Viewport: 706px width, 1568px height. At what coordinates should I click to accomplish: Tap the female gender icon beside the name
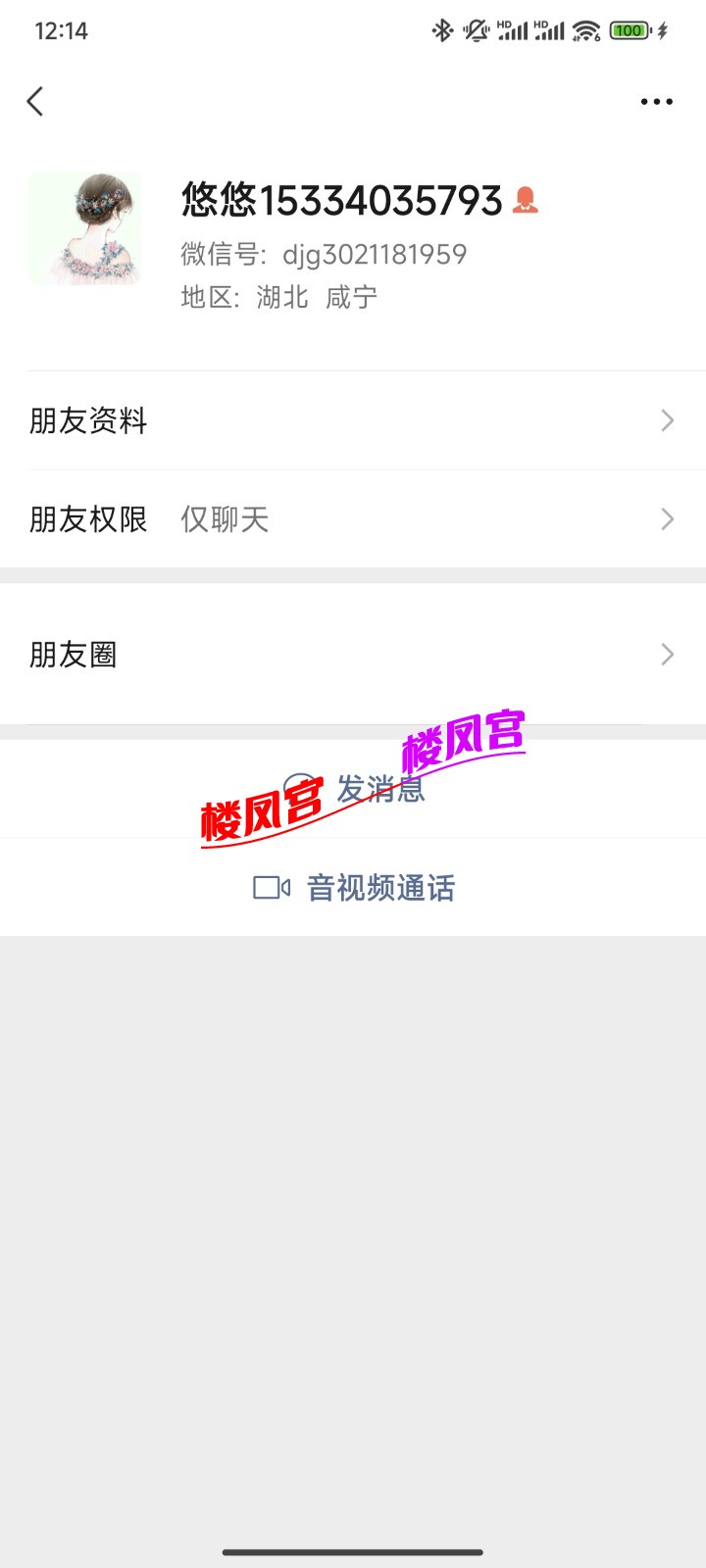pos(528,200)
